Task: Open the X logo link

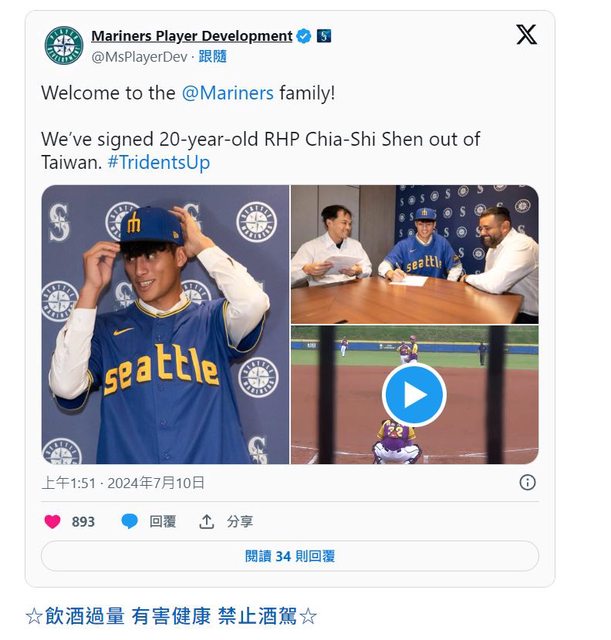Action: 526,35
